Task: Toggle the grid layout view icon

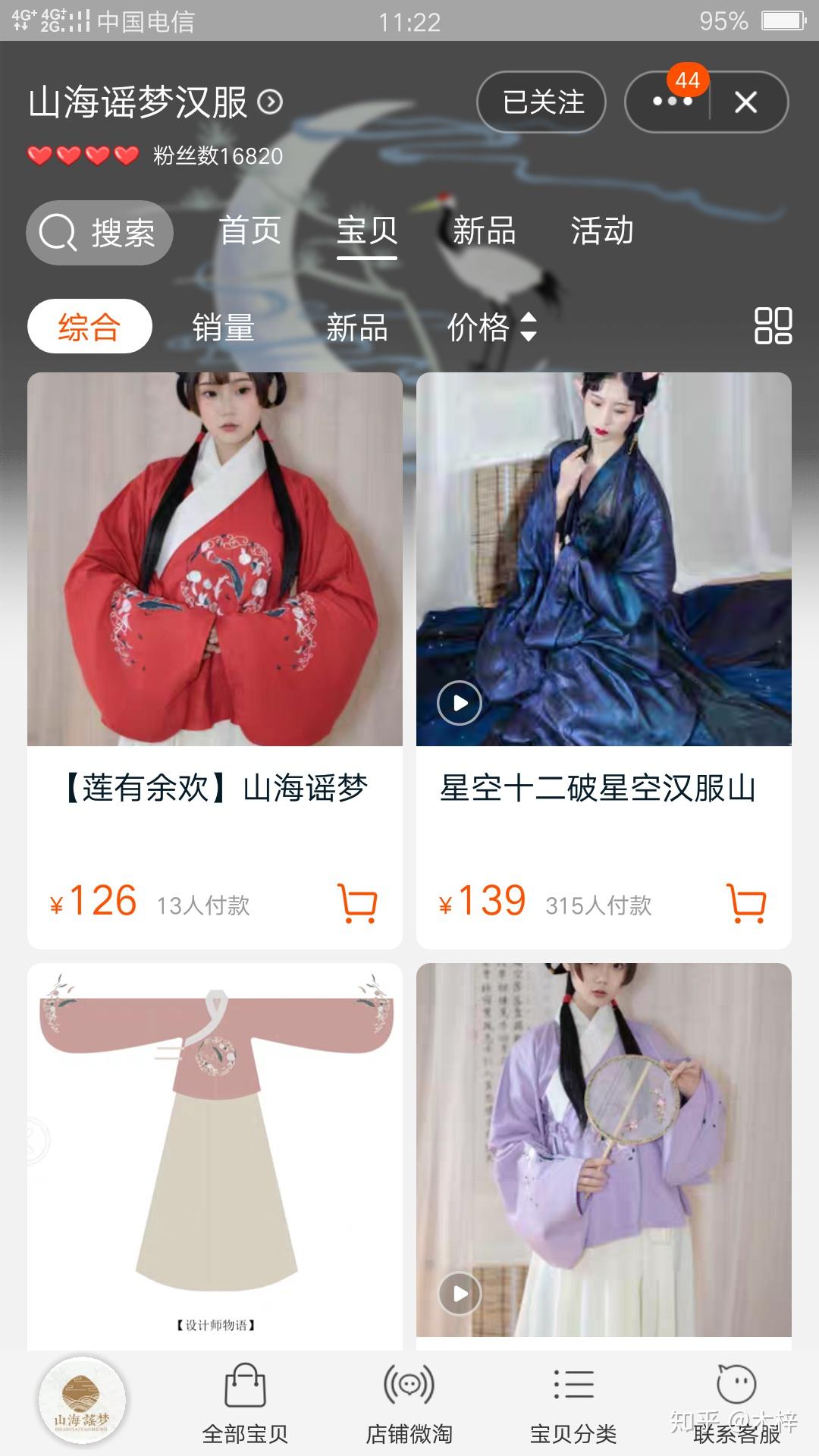Action: (773, 326)
